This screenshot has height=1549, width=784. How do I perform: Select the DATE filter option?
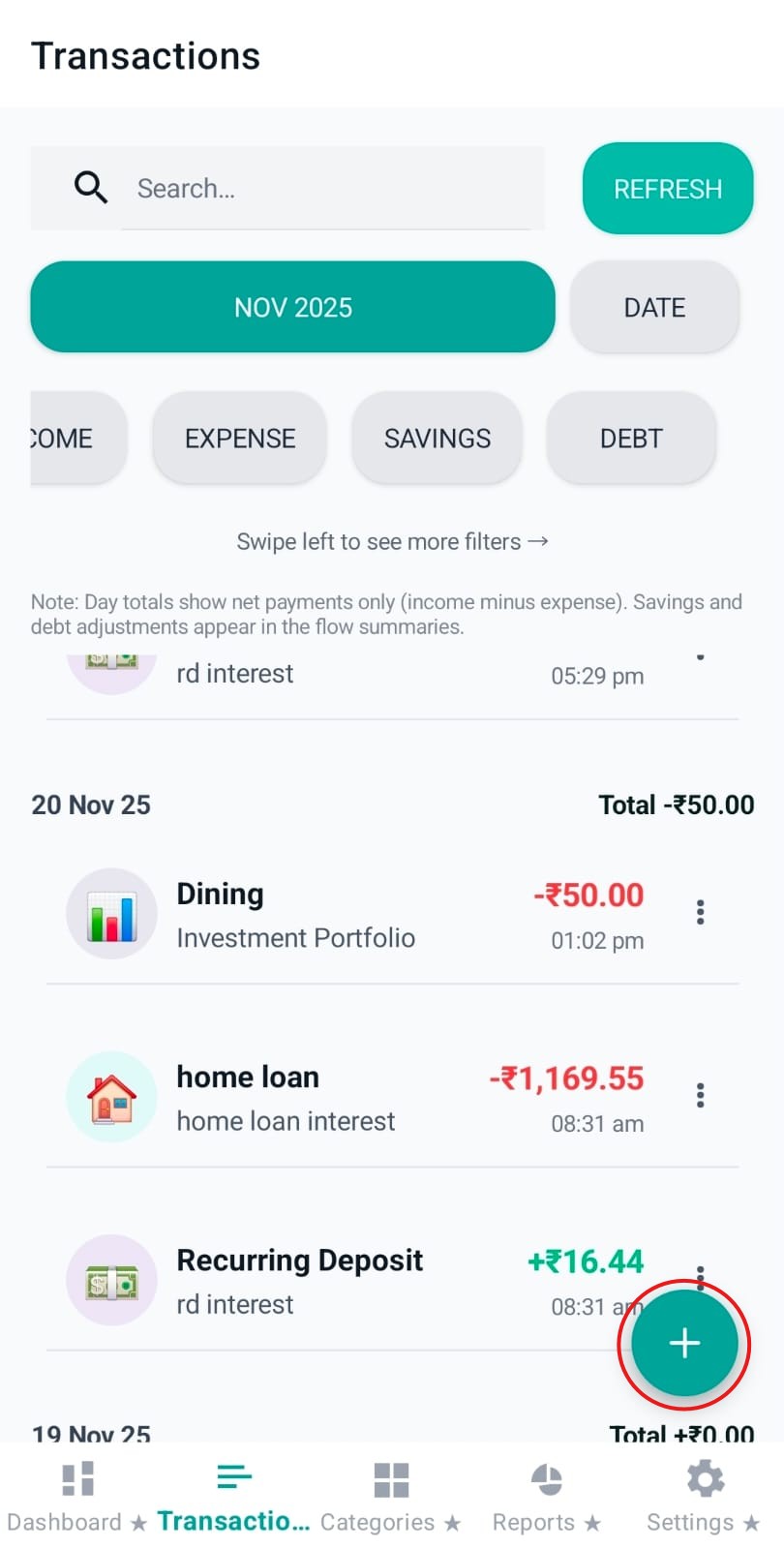[654, 307]
